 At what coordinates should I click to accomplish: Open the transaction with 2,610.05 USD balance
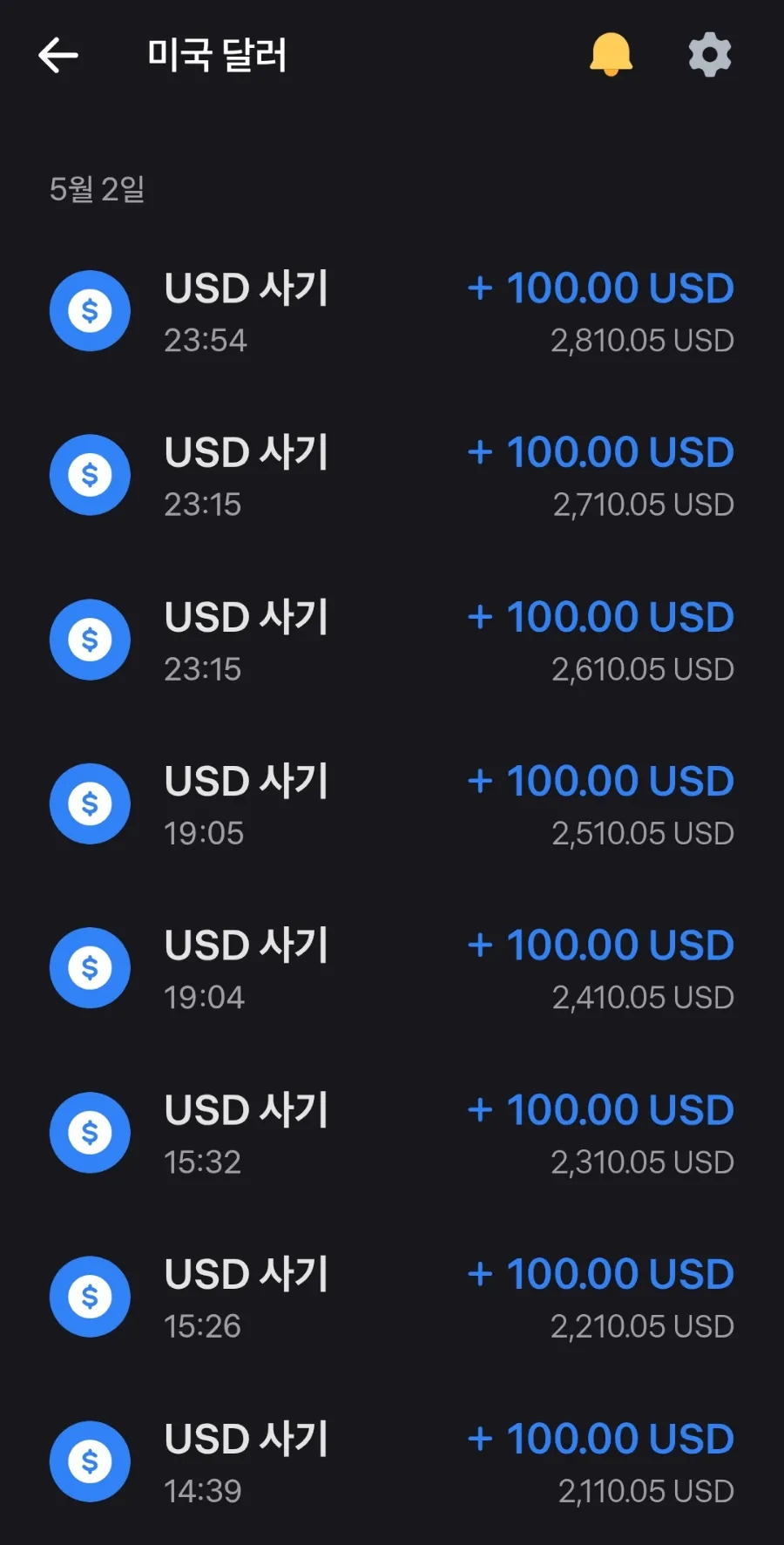click(x=392, y=640)
